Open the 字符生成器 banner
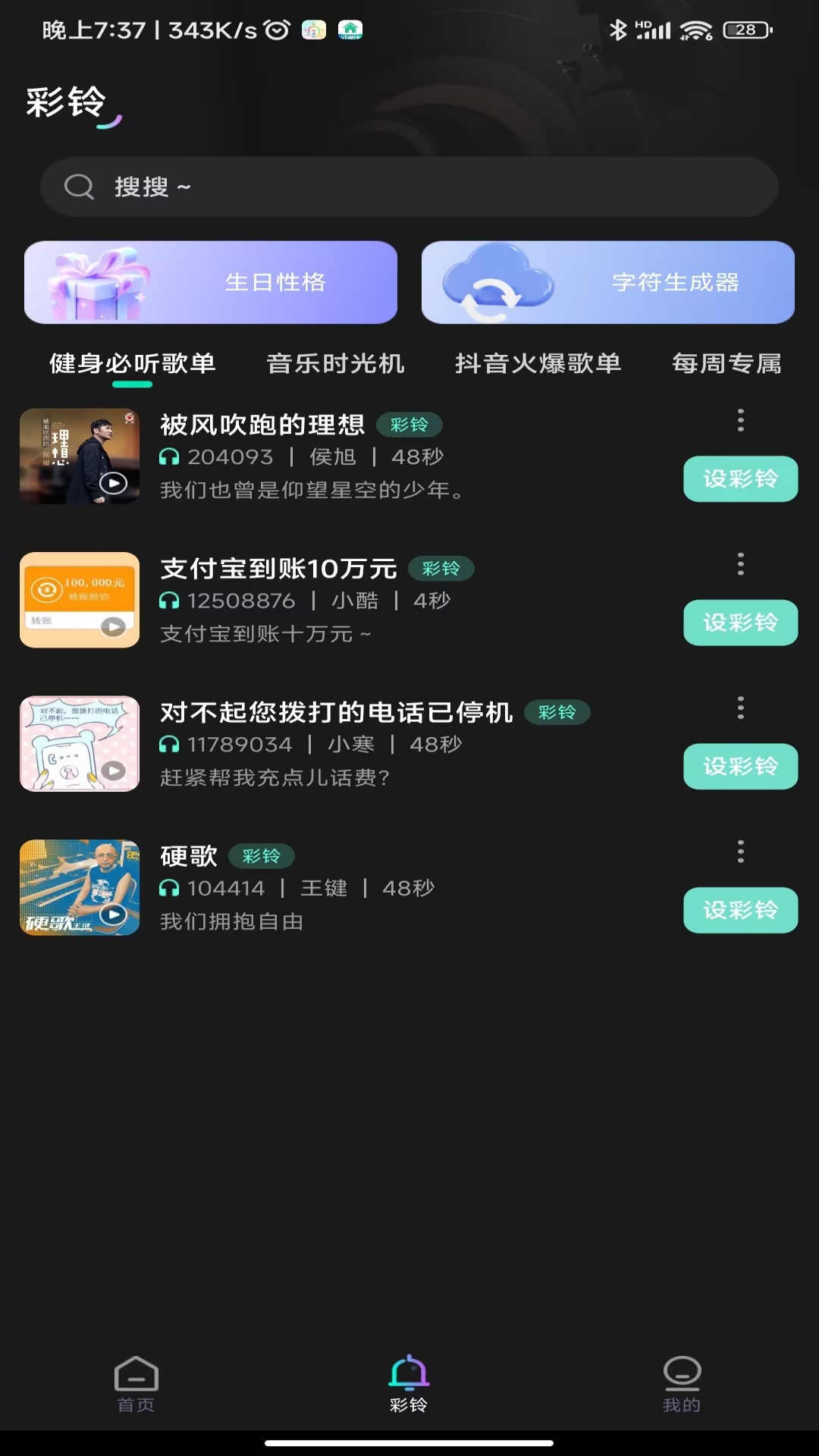The image size is (819, 1456). tap(607, 282)
